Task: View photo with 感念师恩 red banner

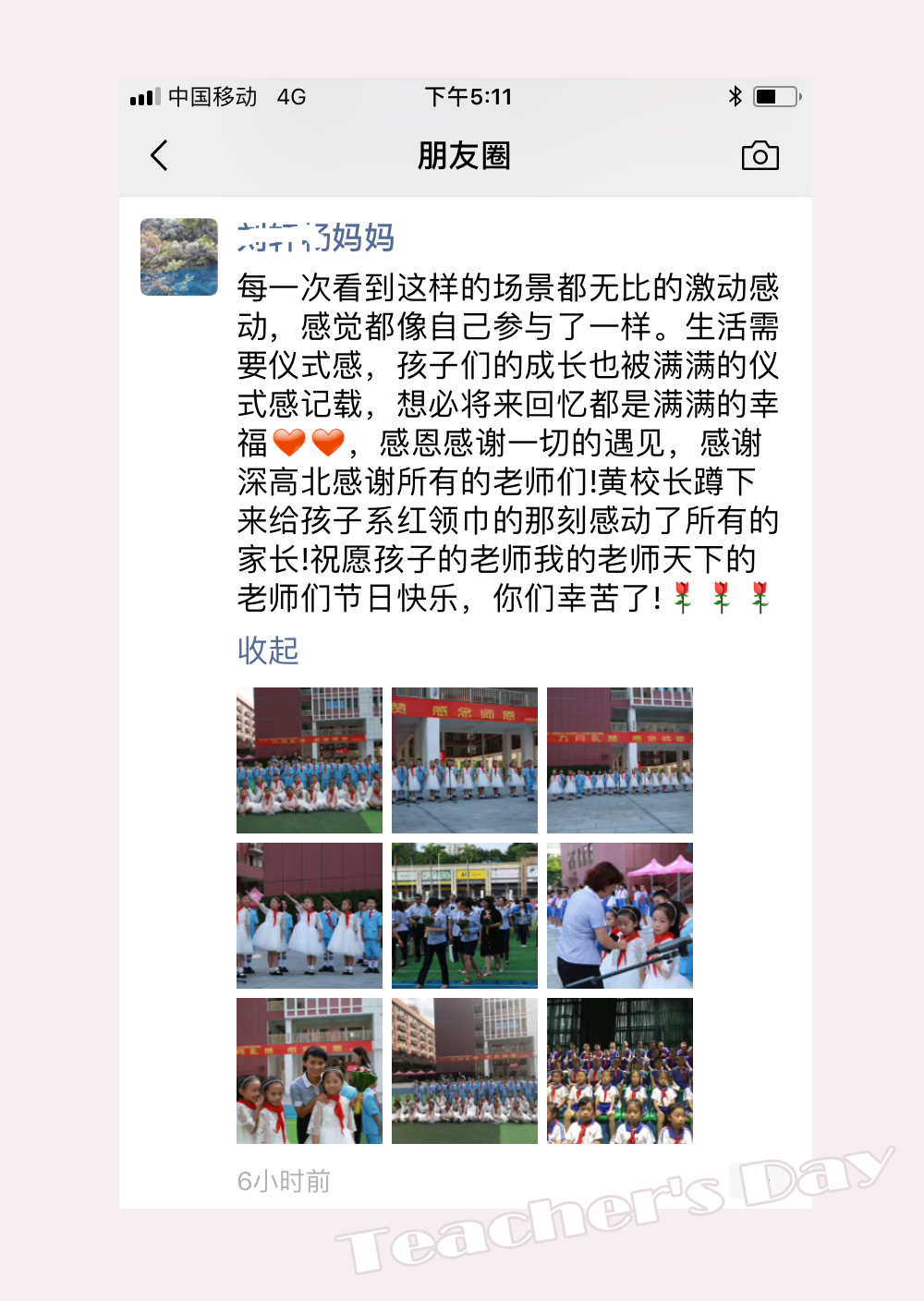Action: [x=465, y=760]
